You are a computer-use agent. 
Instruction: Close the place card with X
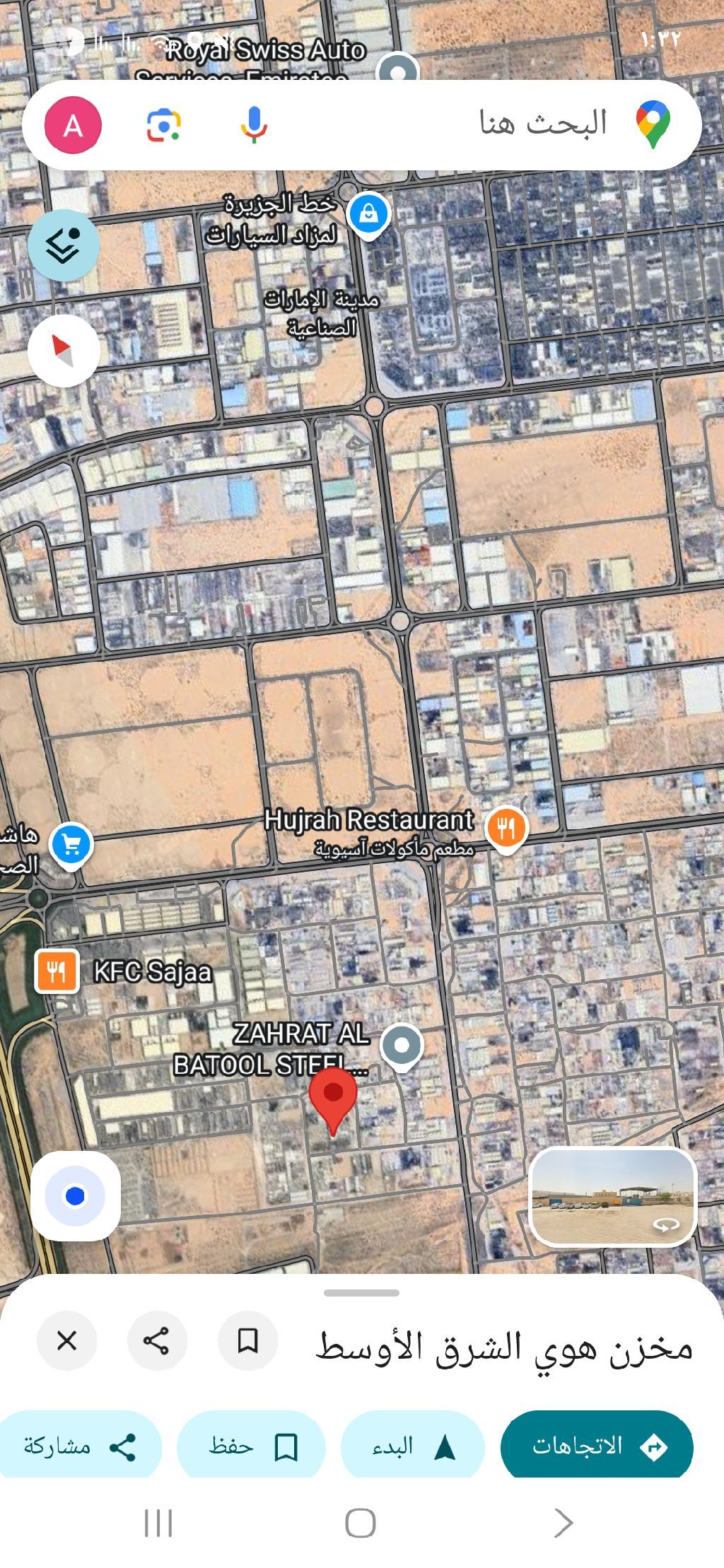[66, 1340]
